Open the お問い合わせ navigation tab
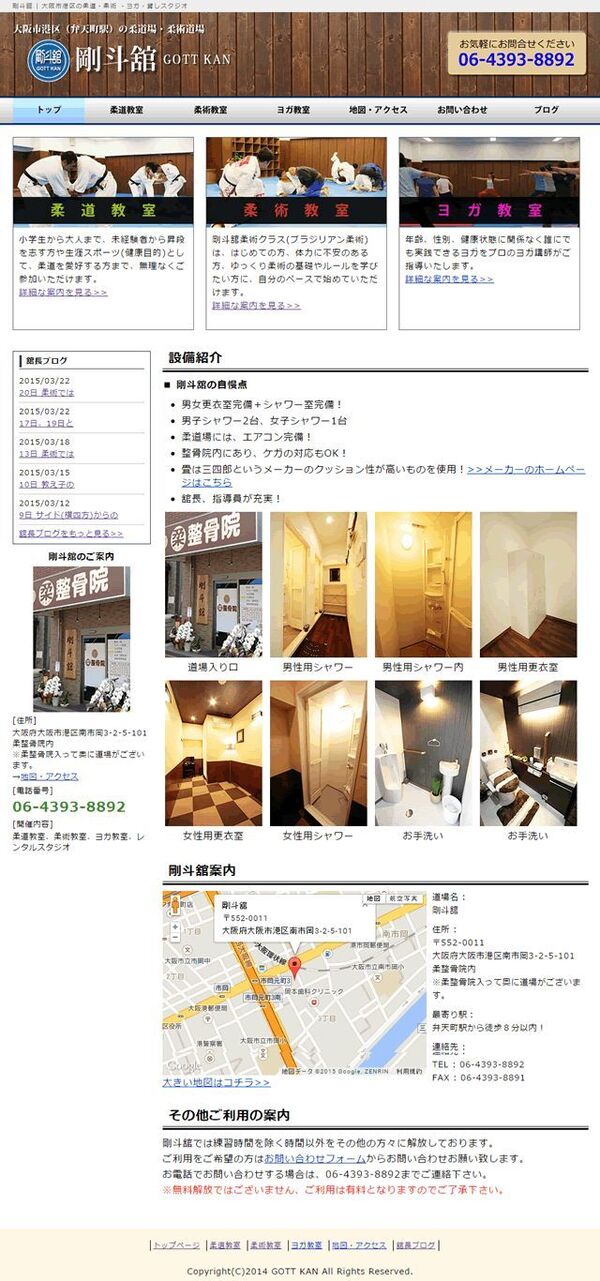Screen dimensions: 600x1281 pyautogui.click(x=462, y=110)
